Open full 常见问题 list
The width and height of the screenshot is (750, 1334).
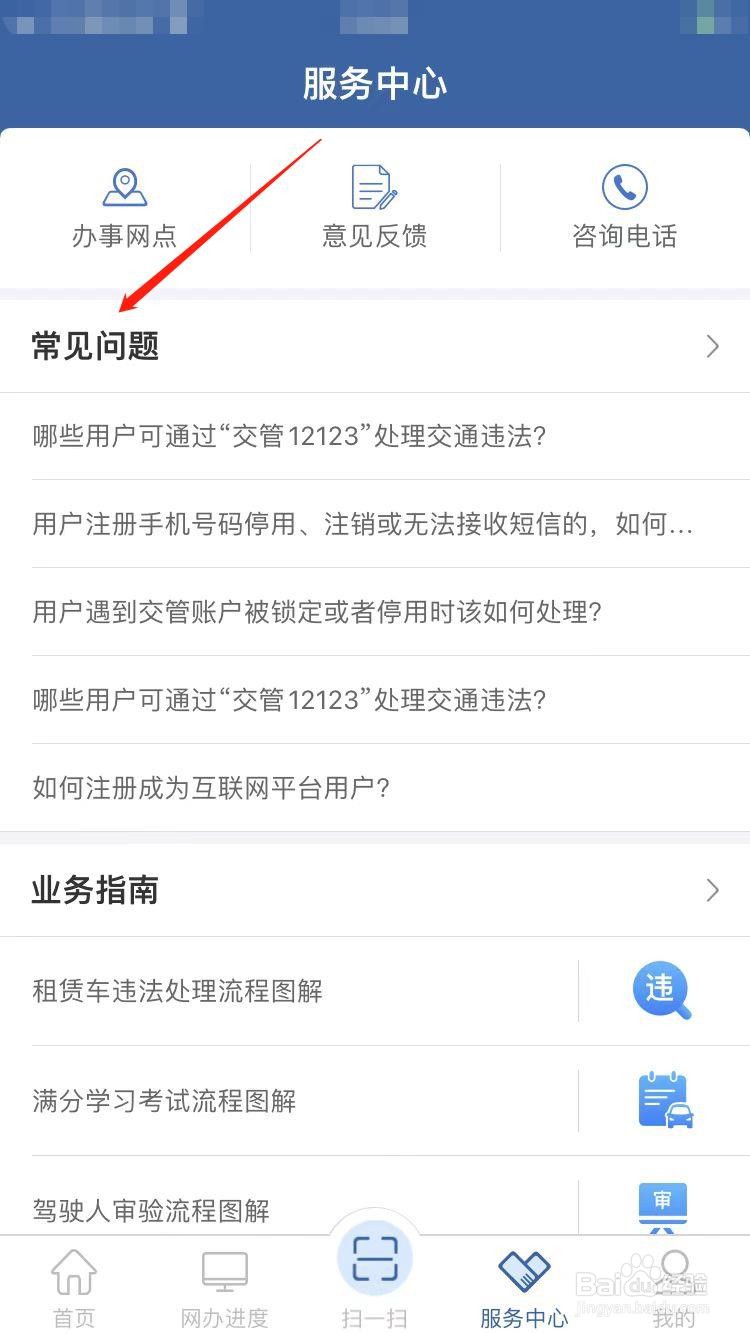[x=95, y=346]
